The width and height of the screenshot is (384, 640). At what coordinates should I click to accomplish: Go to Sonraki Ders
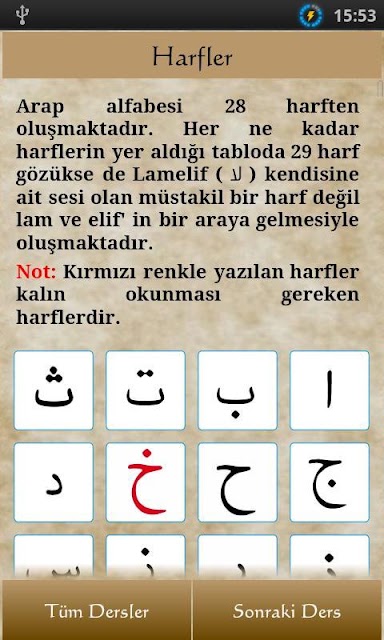(288, 611)
